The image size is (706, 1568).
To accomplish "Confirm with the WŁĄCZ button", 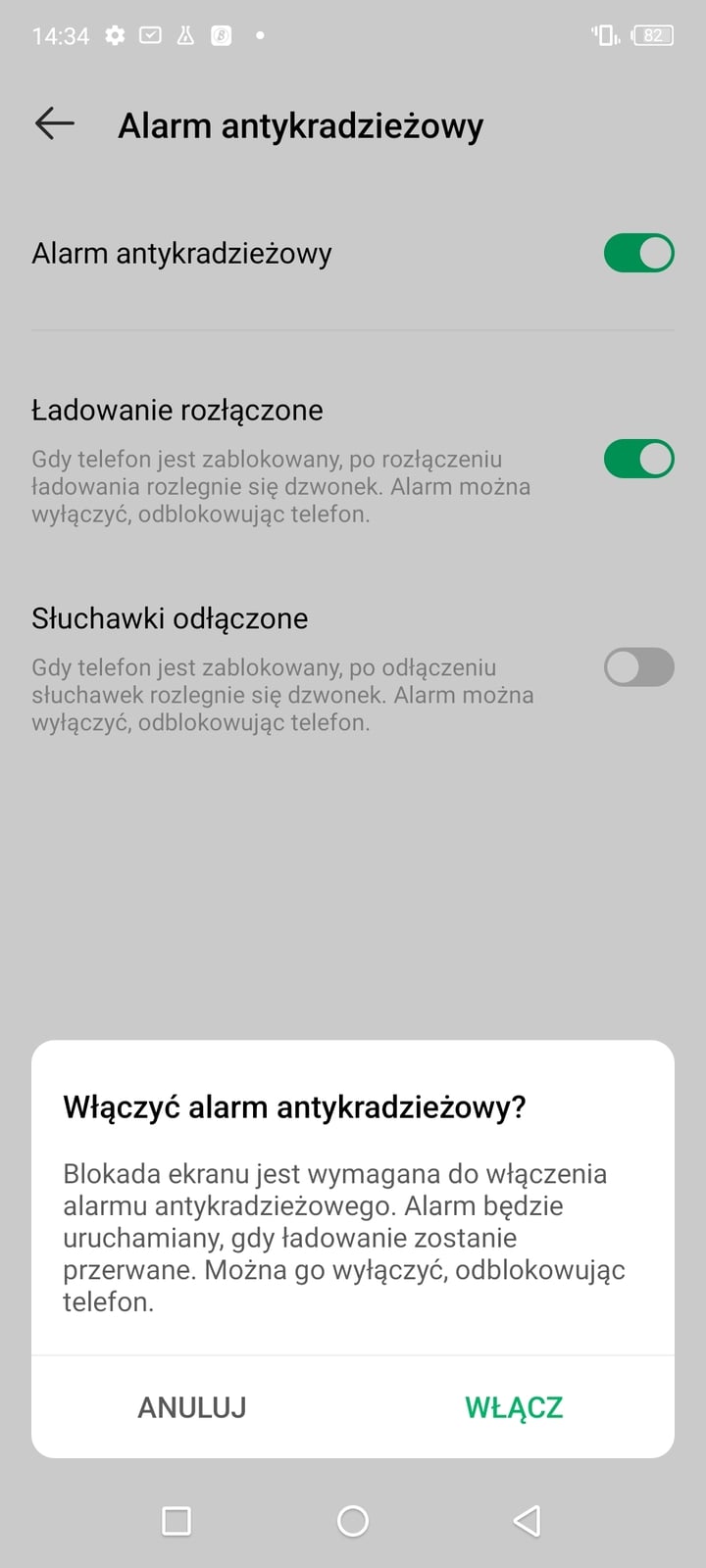I will 514,1407.
